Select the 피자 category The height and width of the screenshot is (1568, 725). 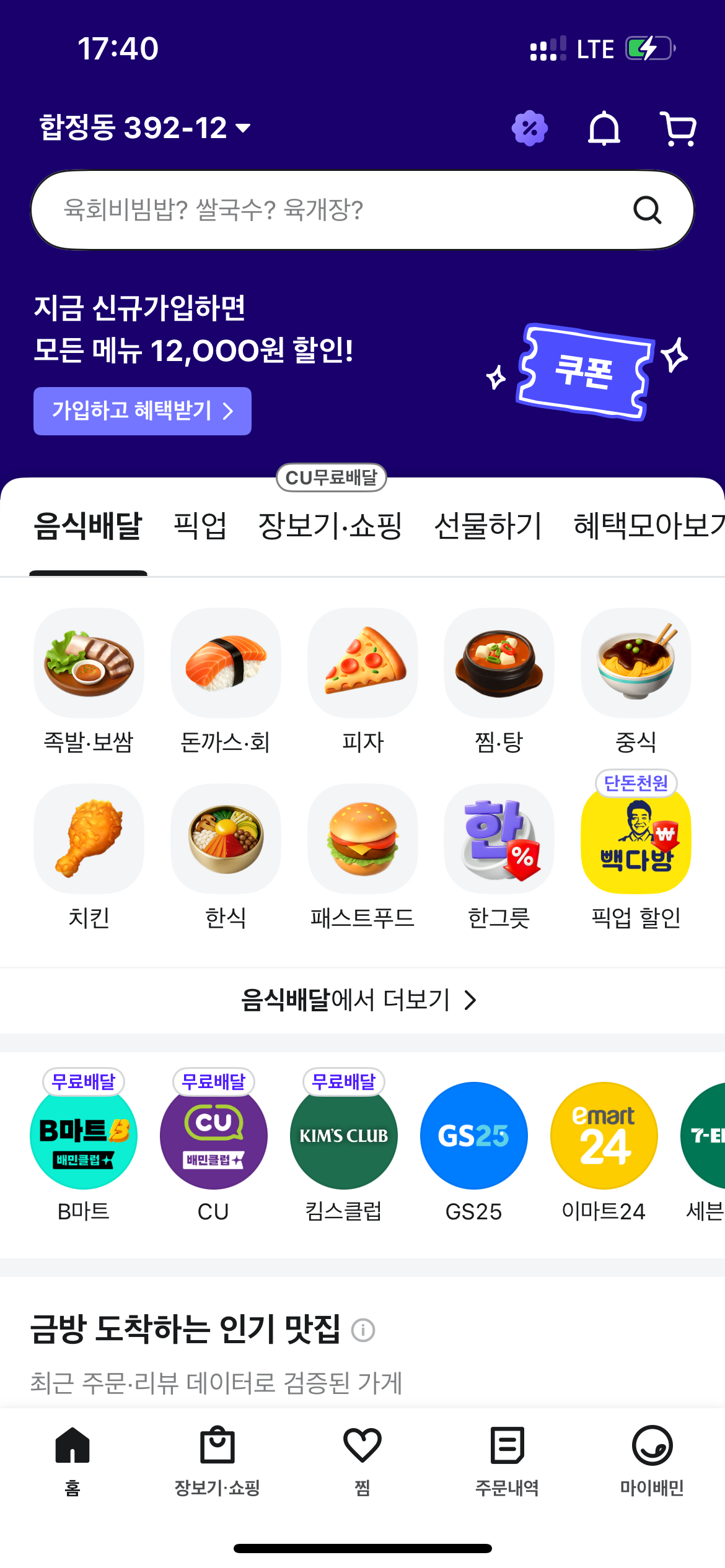(362, 679)
